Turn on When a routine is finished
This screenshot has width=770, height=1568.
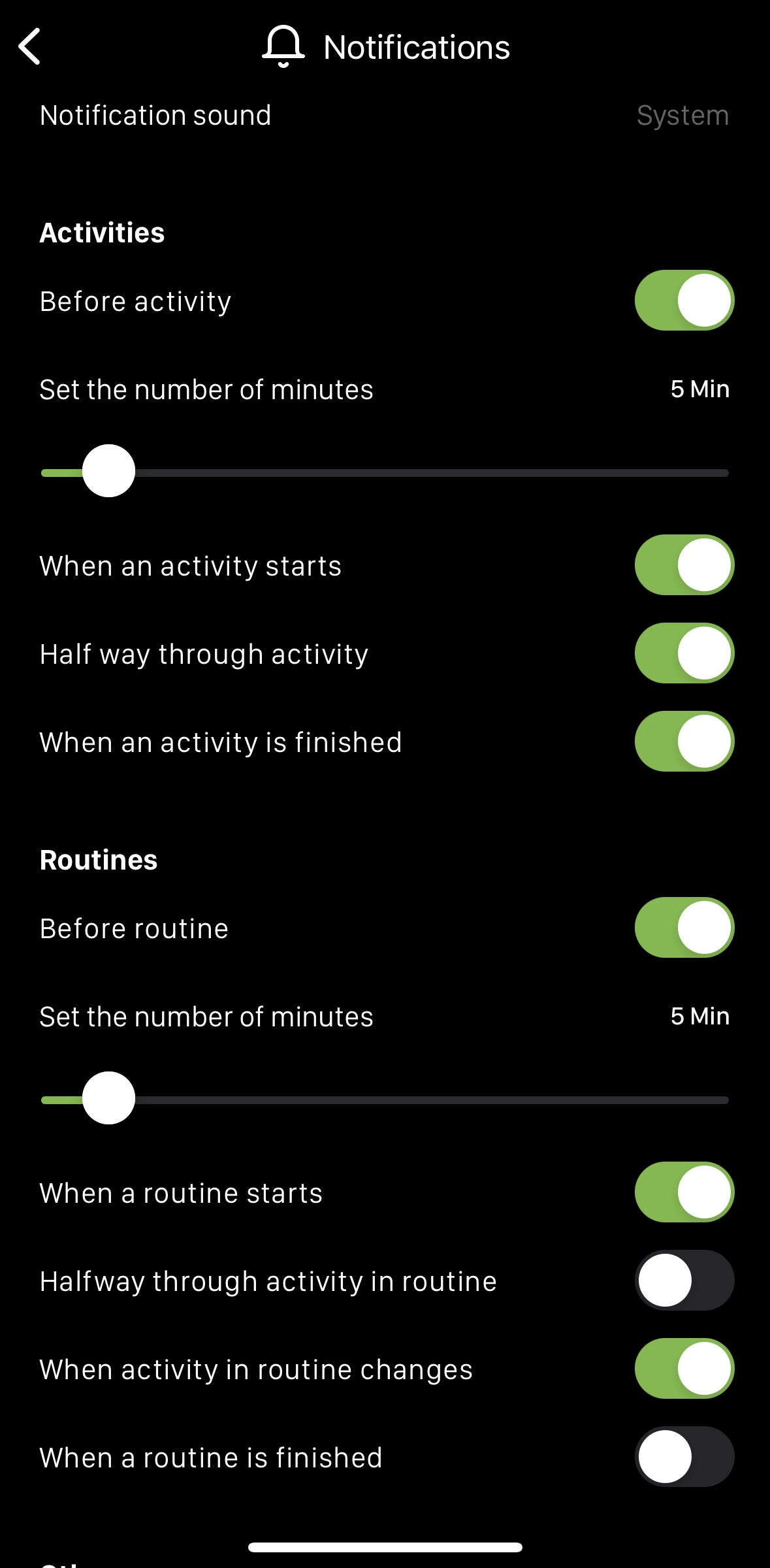click(x=684, y=1457)
